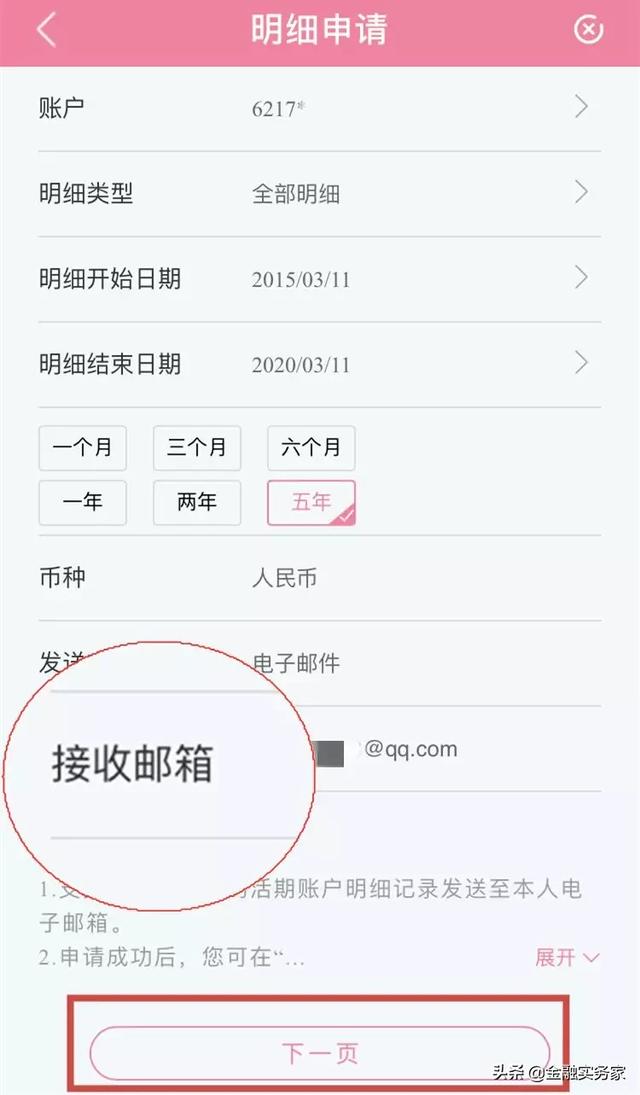Pick the 明细结束日期 end date
The image size is (640, 1095).
tap(320, 364)
